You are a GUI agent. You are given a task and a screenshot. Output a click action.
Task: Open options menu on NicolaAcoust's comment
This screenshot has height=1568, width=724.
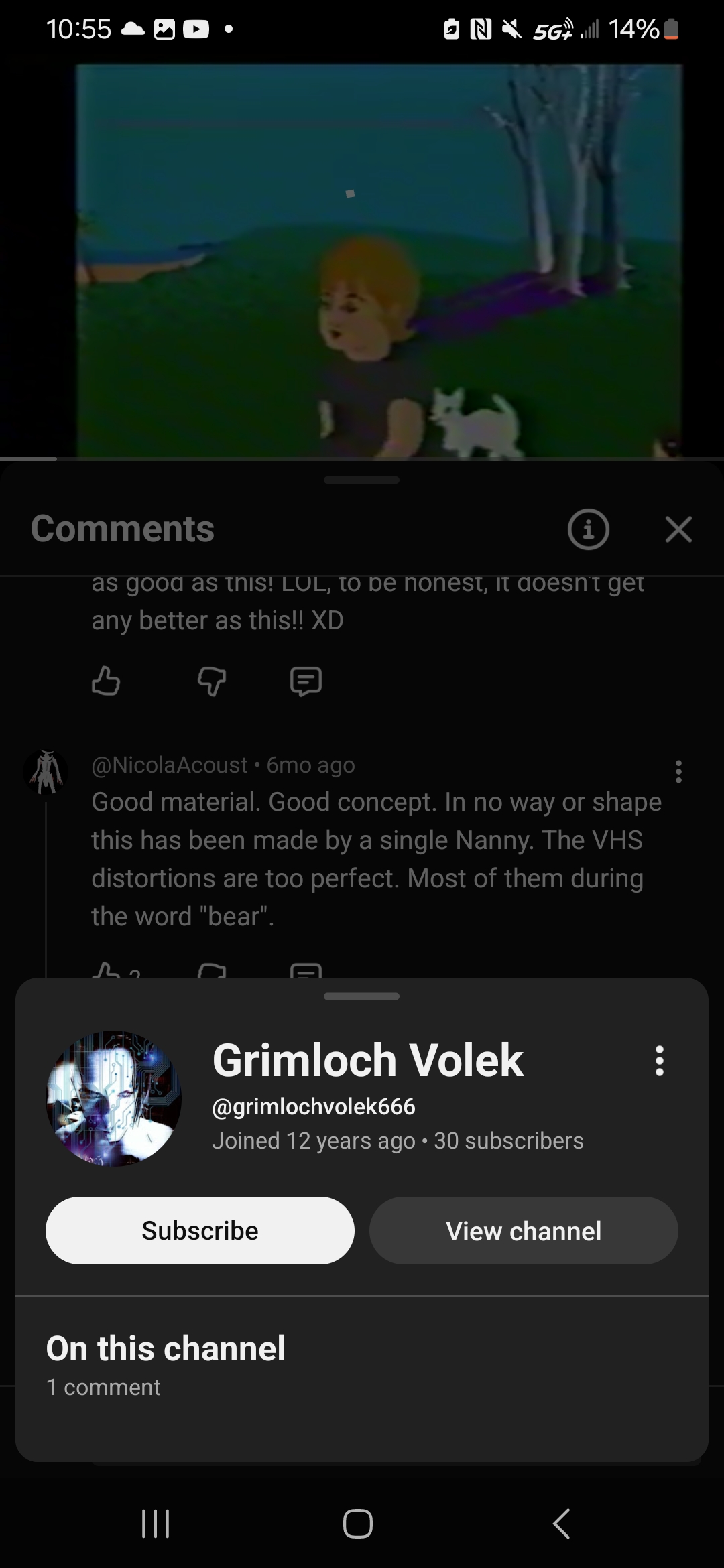678,771
